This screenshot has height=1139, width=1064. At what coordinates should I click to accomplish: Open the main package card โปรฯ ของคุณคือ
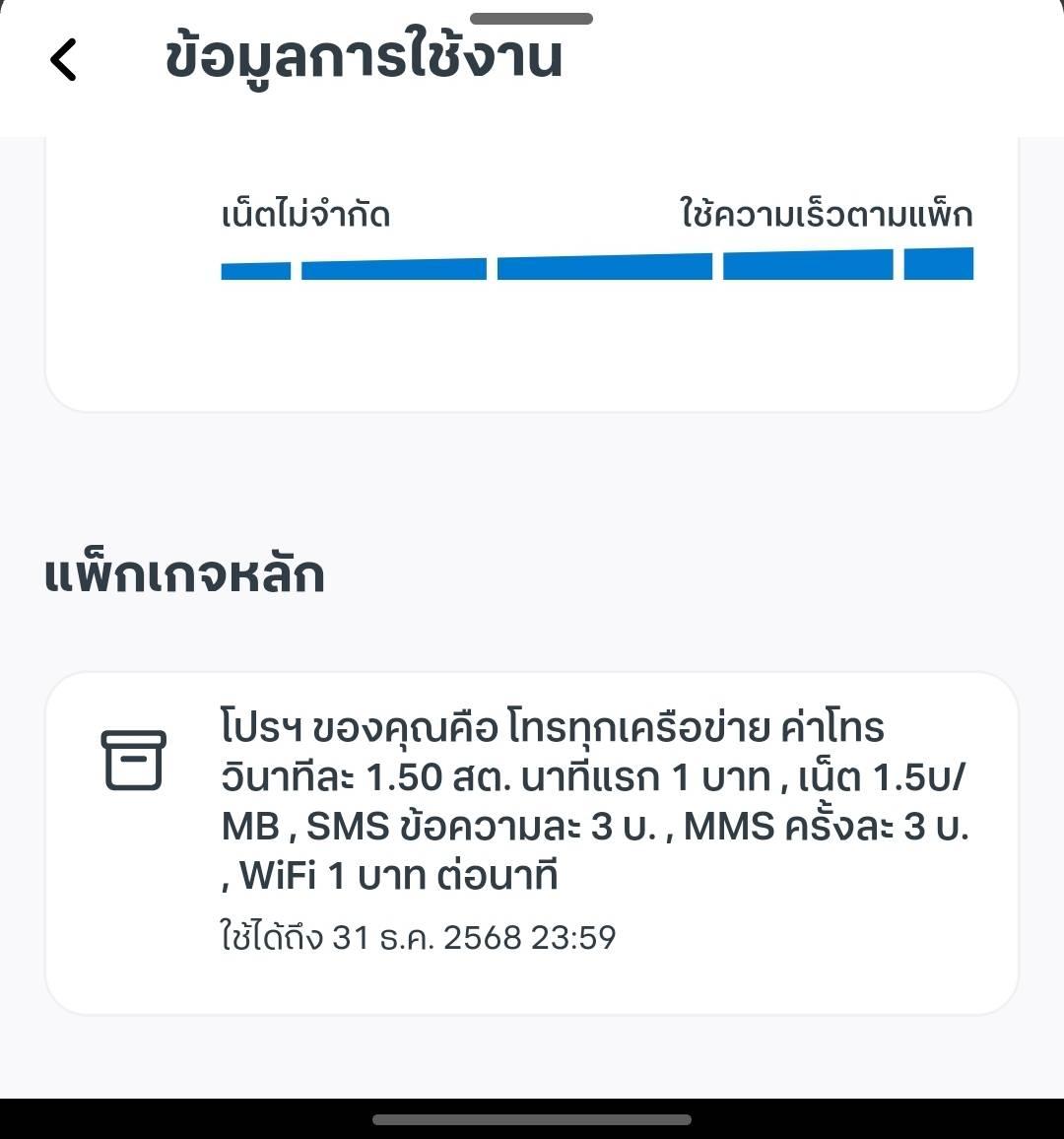[532, 843]
